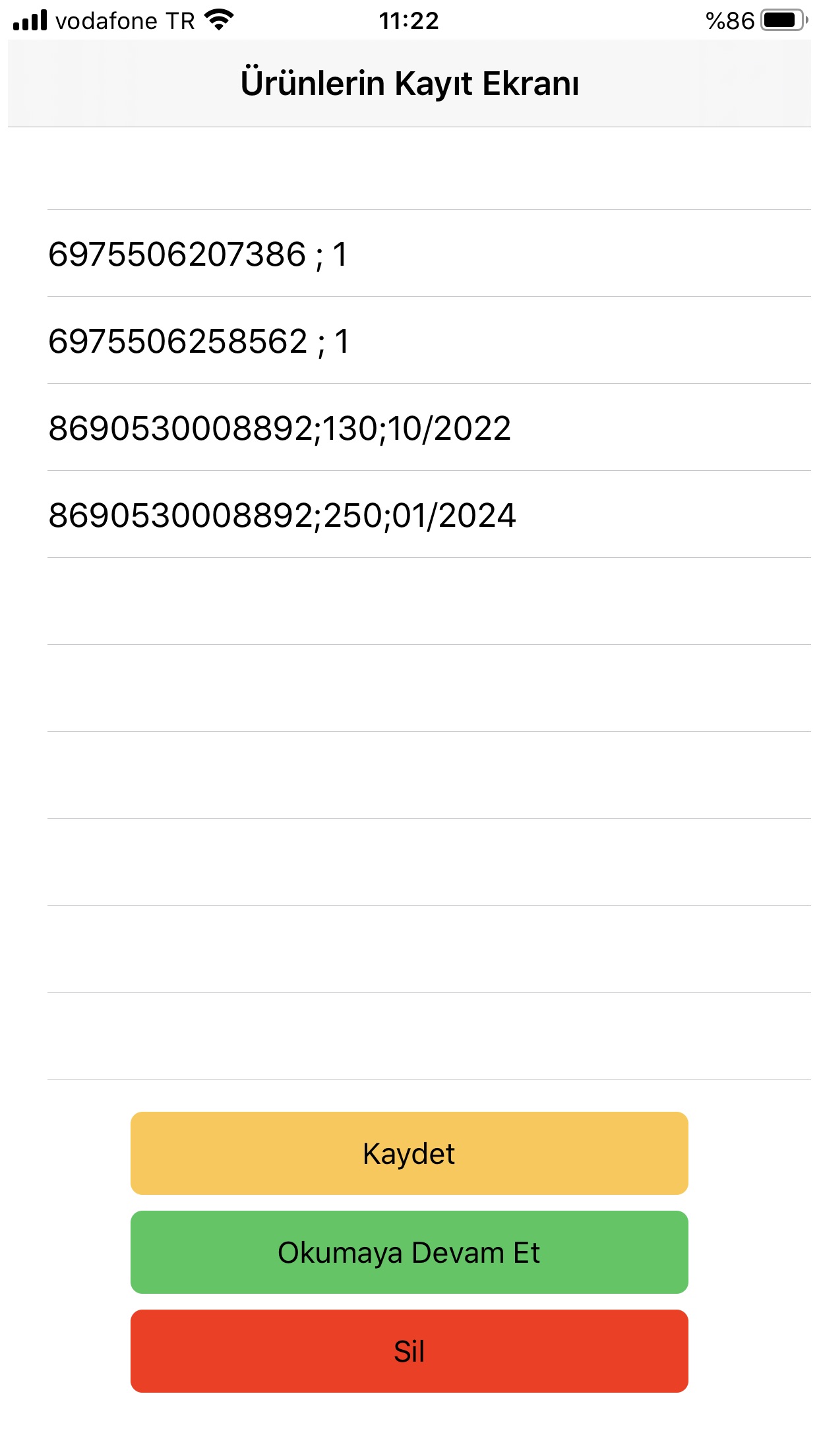The image size is (819, 1456).
Task: Continue scanning with Okumaya Devam Et
Action: [x=409, y=1252]
